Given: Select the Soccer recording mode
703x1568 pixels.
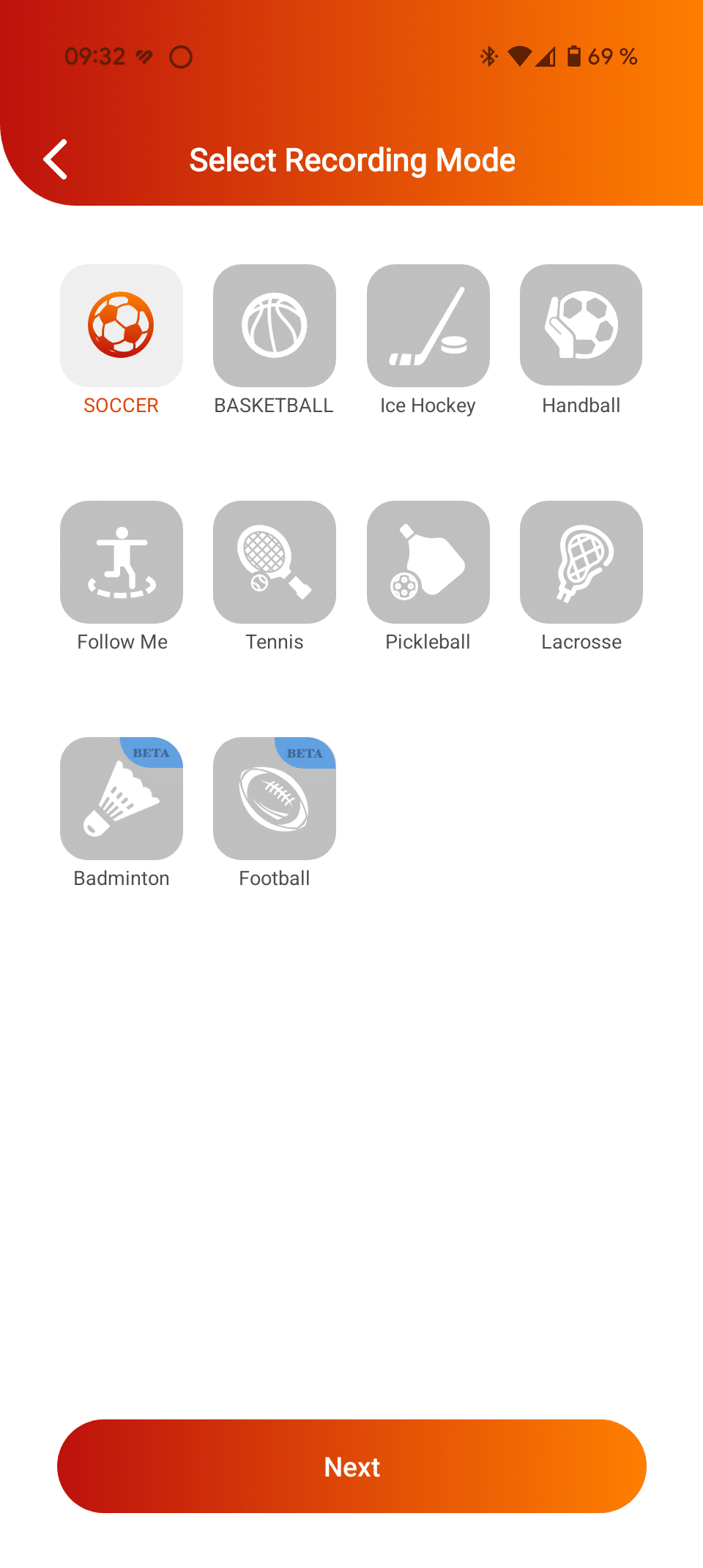Looking at the screenshot, I should click(122, 326).
